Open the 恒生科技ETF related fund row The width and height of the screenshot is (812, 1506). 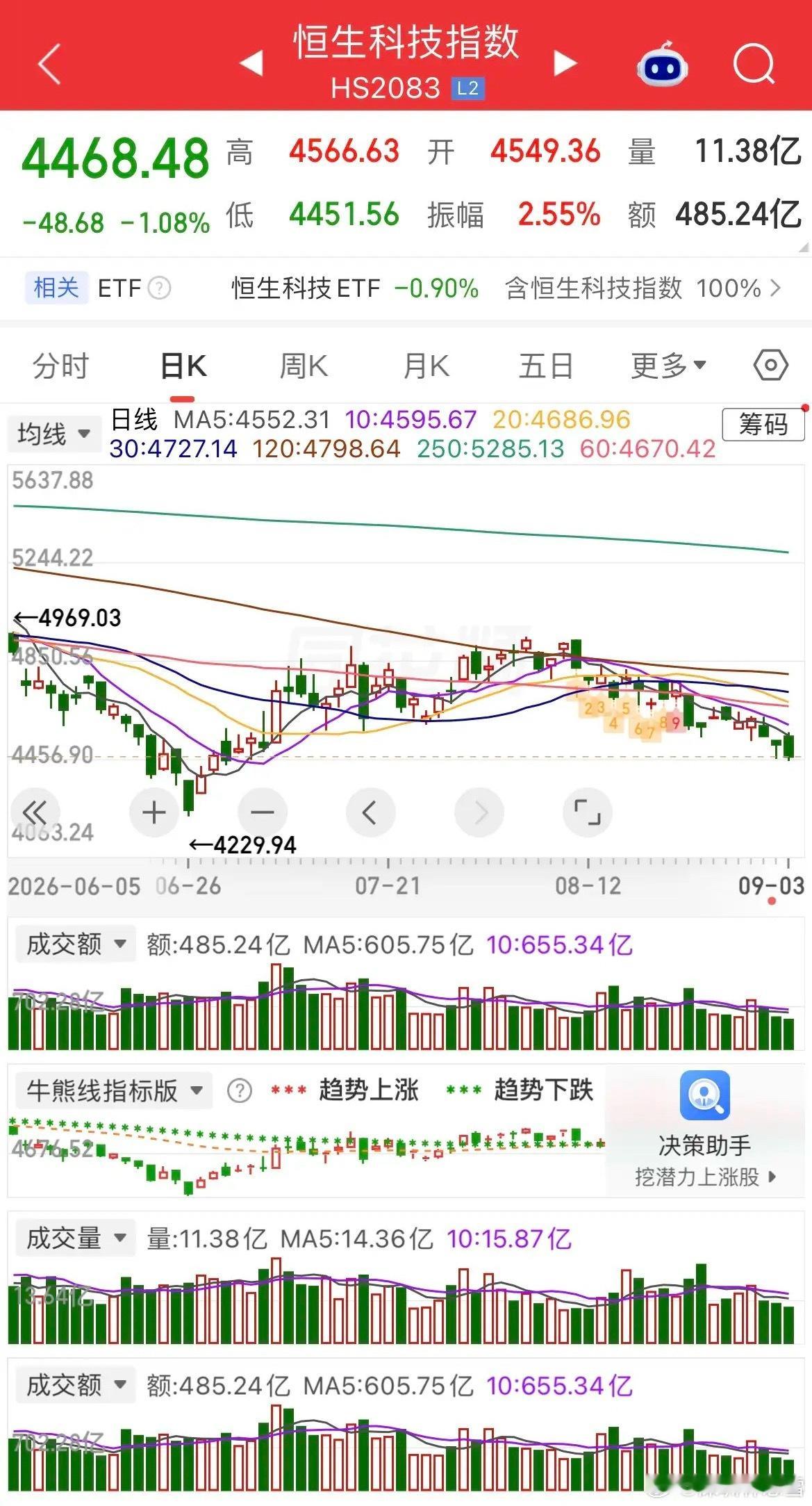click(x=507, y=288)
